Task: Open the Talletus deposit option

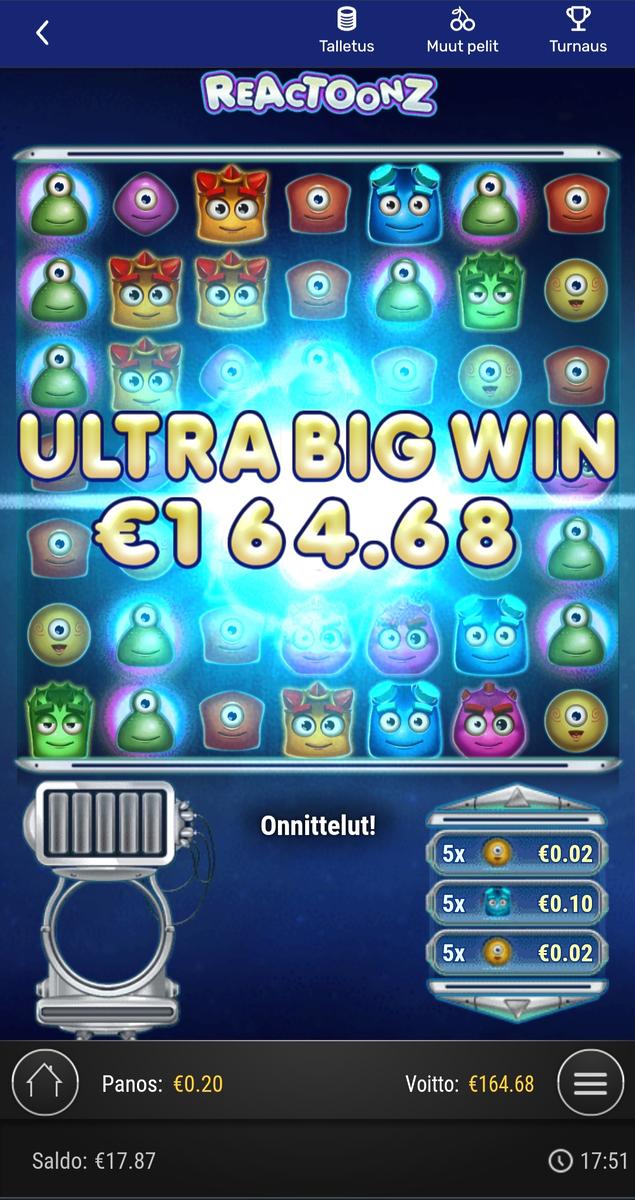Action: point(346,31)
